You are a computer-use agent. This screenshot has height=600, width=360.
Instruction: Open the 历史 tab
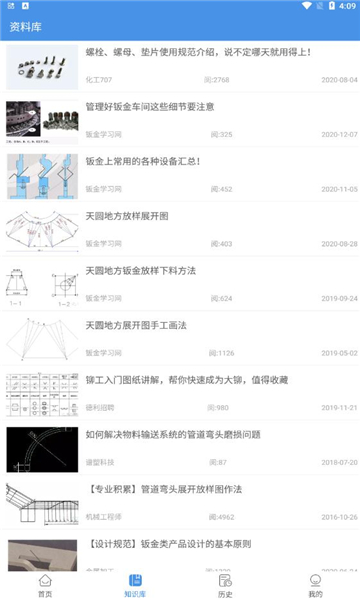(225, 585)
